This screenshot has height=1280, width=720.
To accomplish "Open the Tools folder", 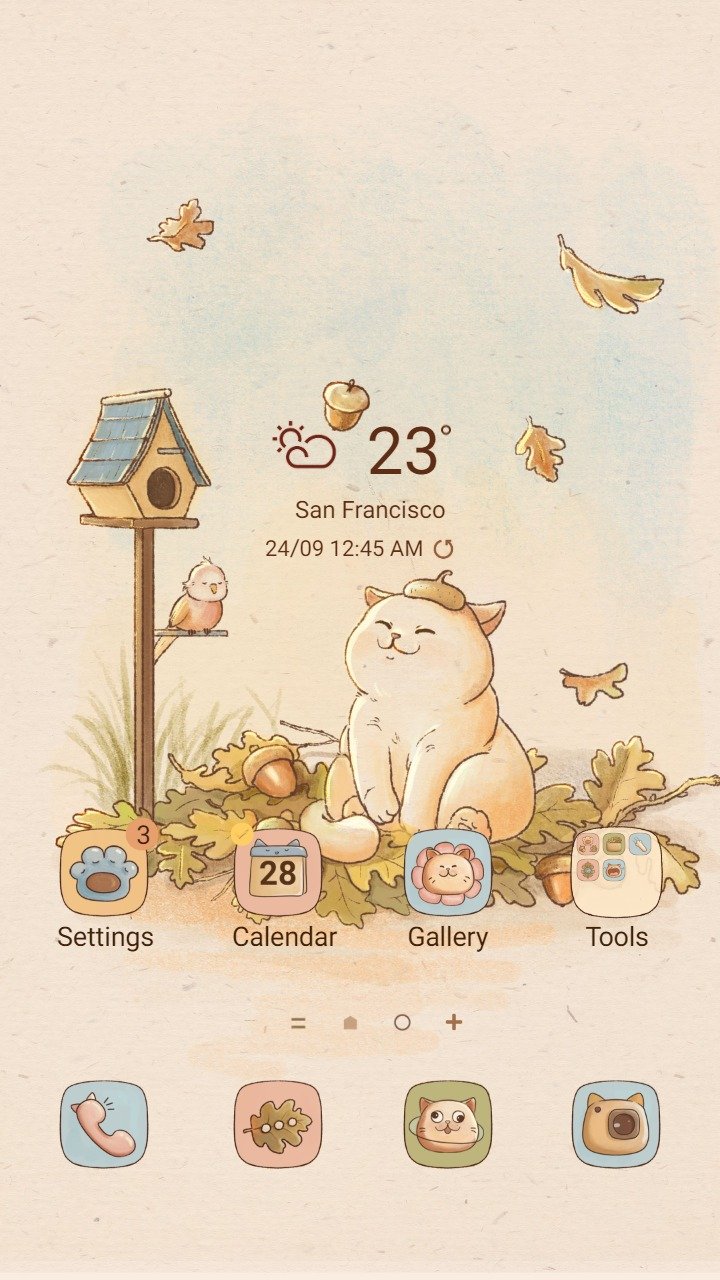I will tap(616, 873).
